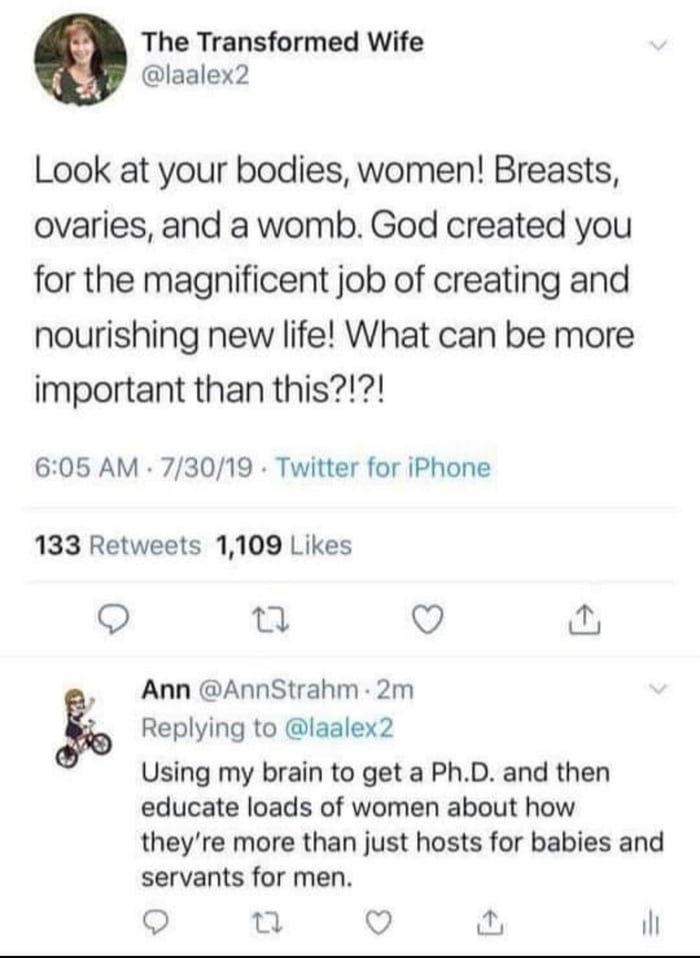Open the Twitter for iPhone source link
This screenshot has height=958, width=700.
(383, 467)
